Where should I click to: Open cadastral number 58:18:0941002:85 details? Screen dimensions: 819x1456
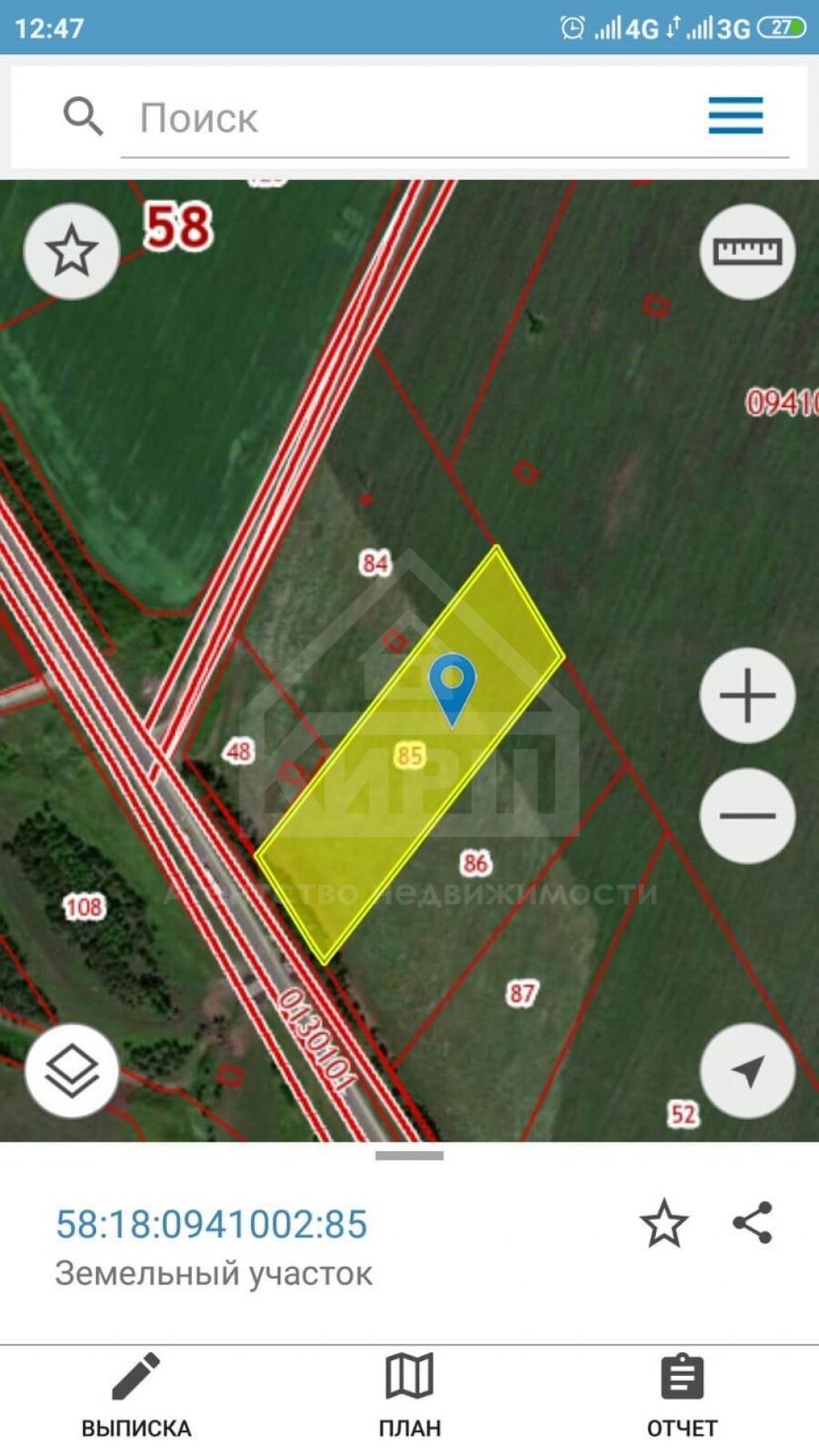pyautogui.click(x=211, y=1224)
